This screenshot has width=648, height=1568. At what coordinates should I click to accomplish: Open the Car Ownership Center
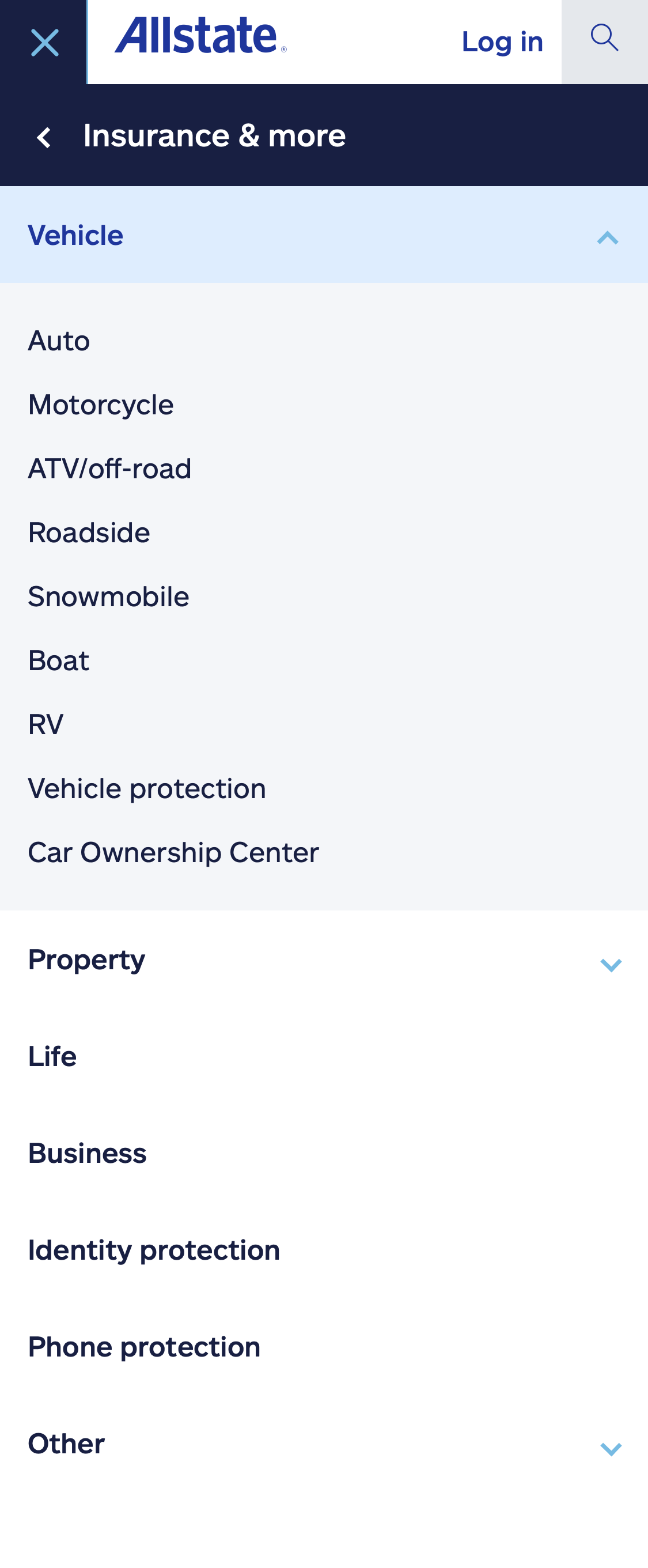pos(173,852)
